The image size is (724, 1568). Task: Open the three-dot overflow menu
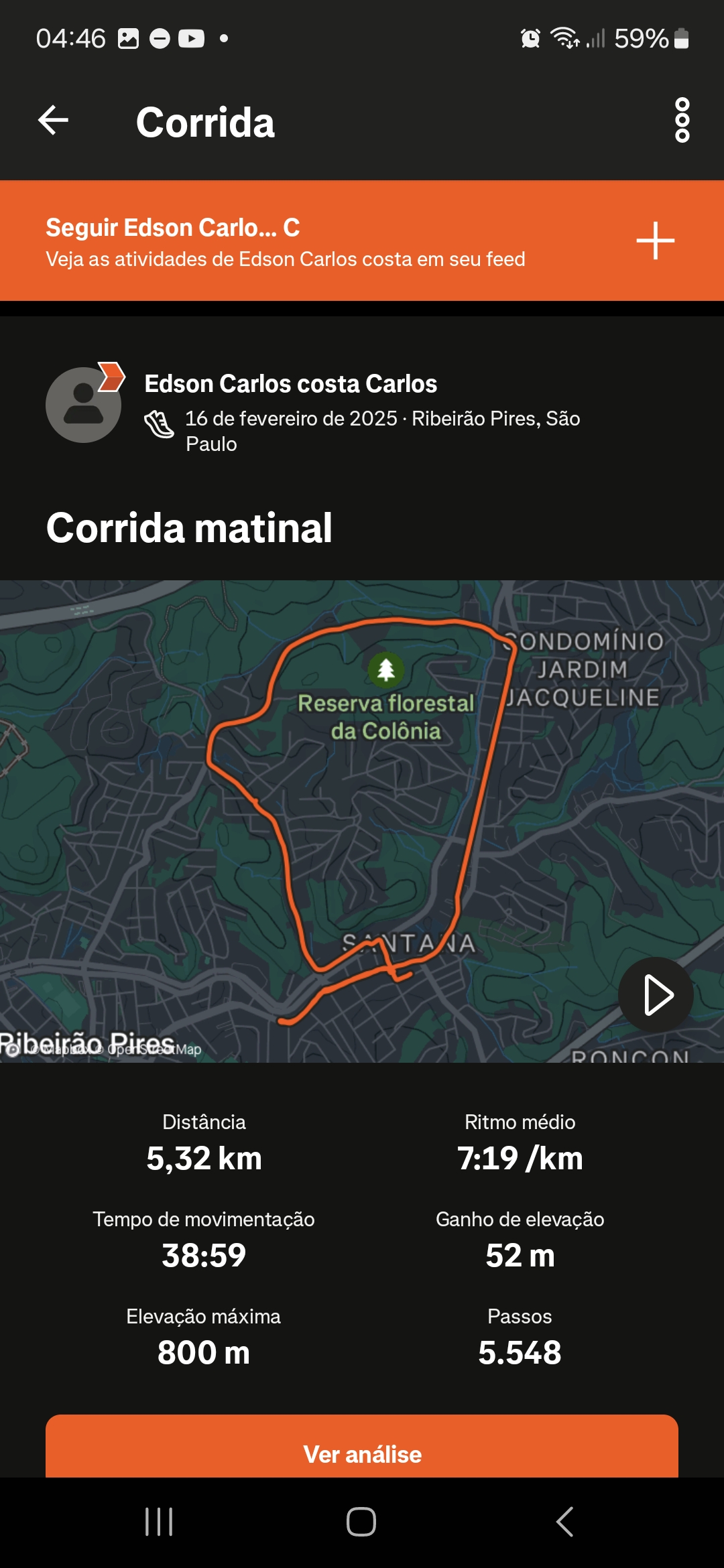(682, 121)
